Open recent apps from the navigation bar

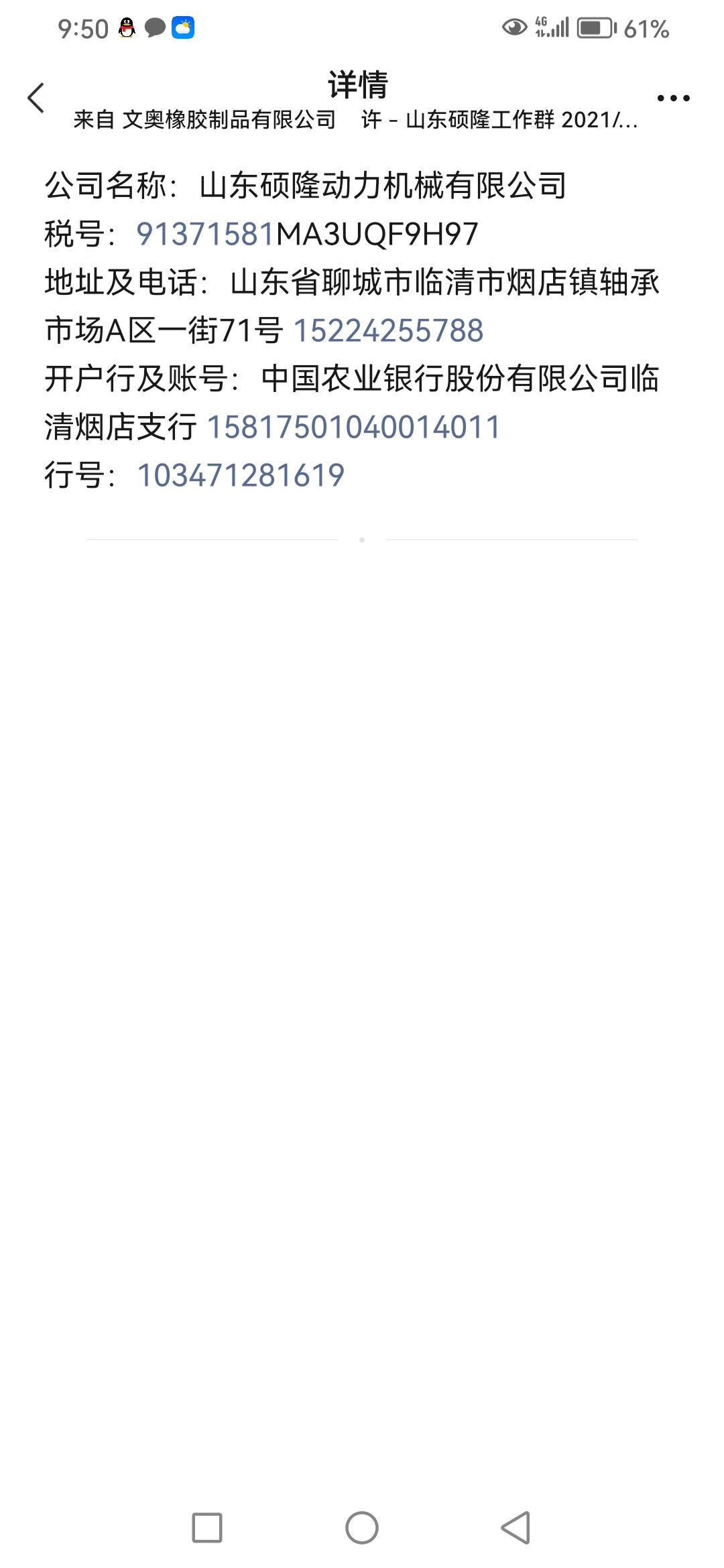tap(207, 1528)
